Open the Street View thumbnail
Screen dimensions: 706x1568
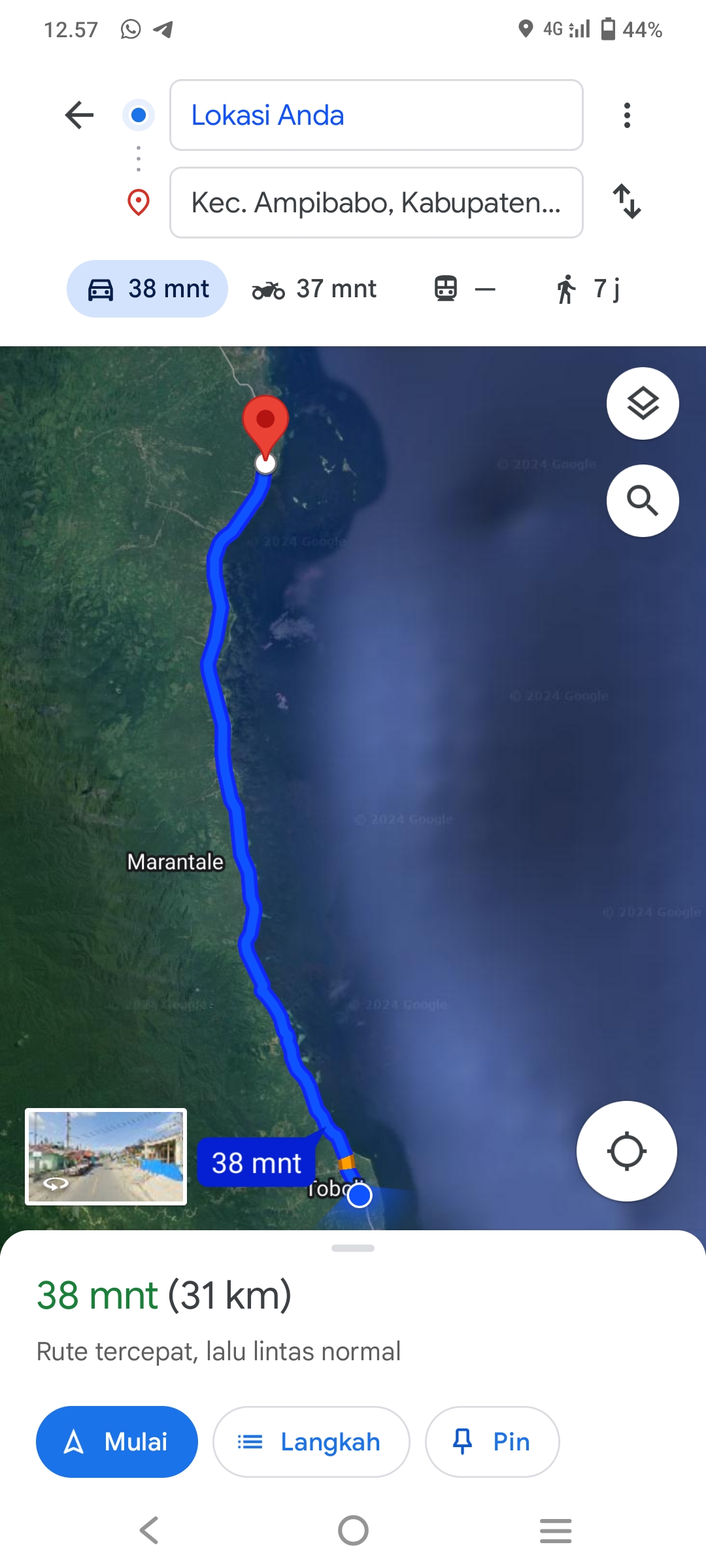coord(106,1156)
